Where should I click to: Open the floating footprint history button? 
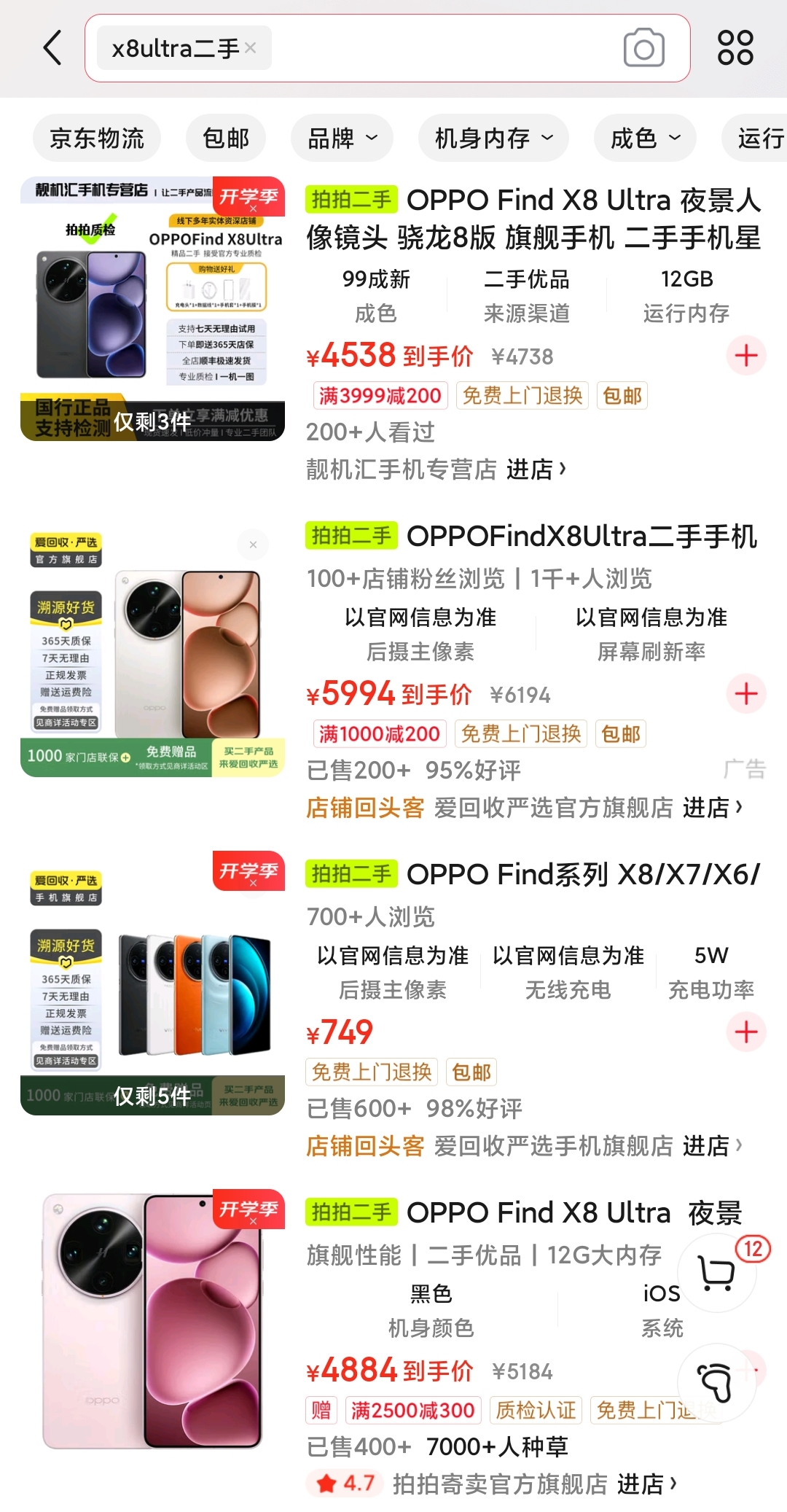tap(717, 1381)
